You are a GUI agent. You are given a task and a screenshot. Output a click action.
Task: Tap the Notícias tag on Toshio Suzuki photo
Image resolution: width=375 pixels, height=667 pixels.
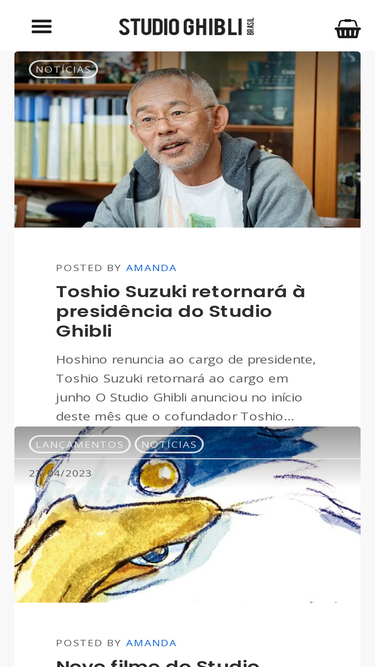coord(63,69)
